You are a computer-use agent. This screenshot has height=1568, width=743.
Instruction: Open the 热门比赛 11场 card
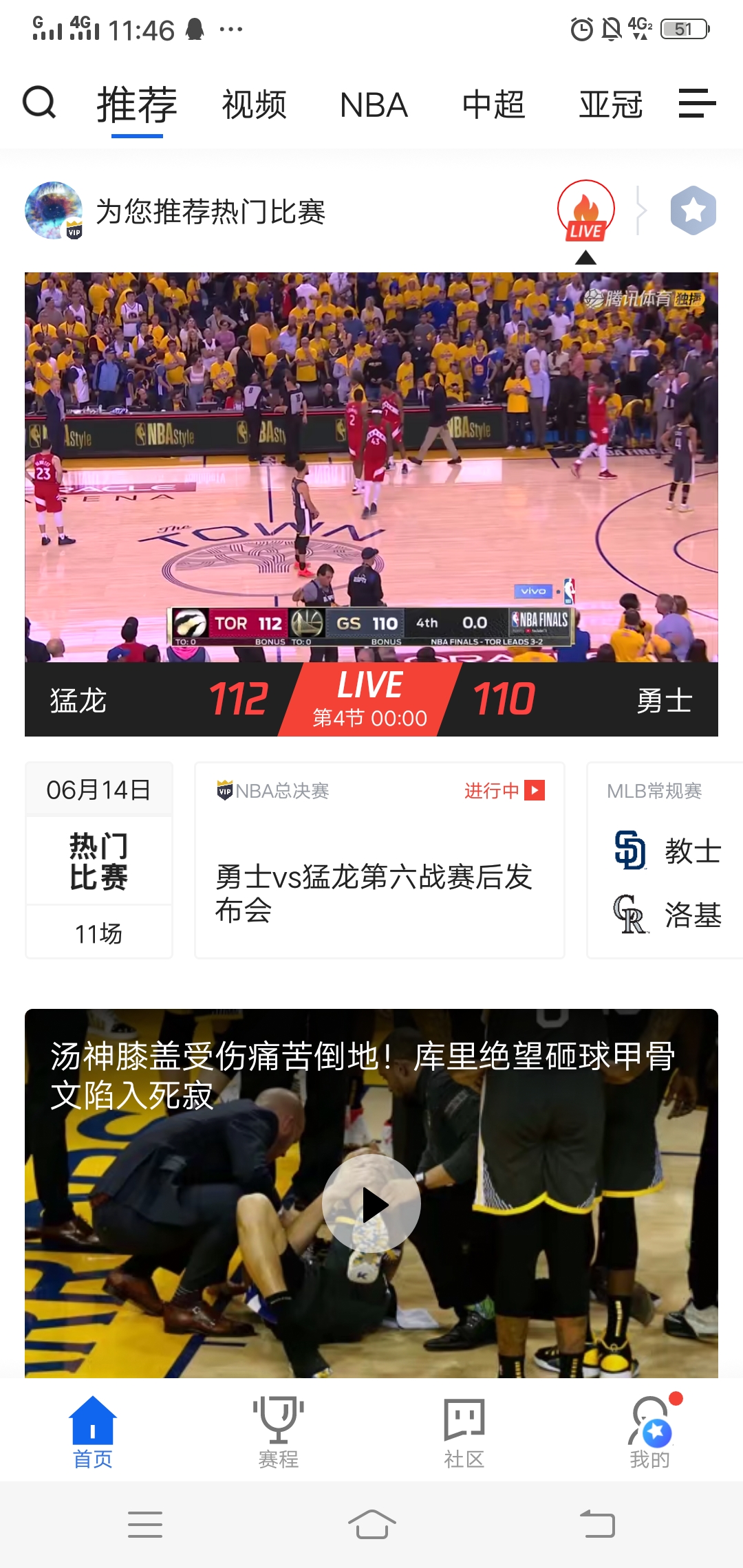(x=99, y=860)
